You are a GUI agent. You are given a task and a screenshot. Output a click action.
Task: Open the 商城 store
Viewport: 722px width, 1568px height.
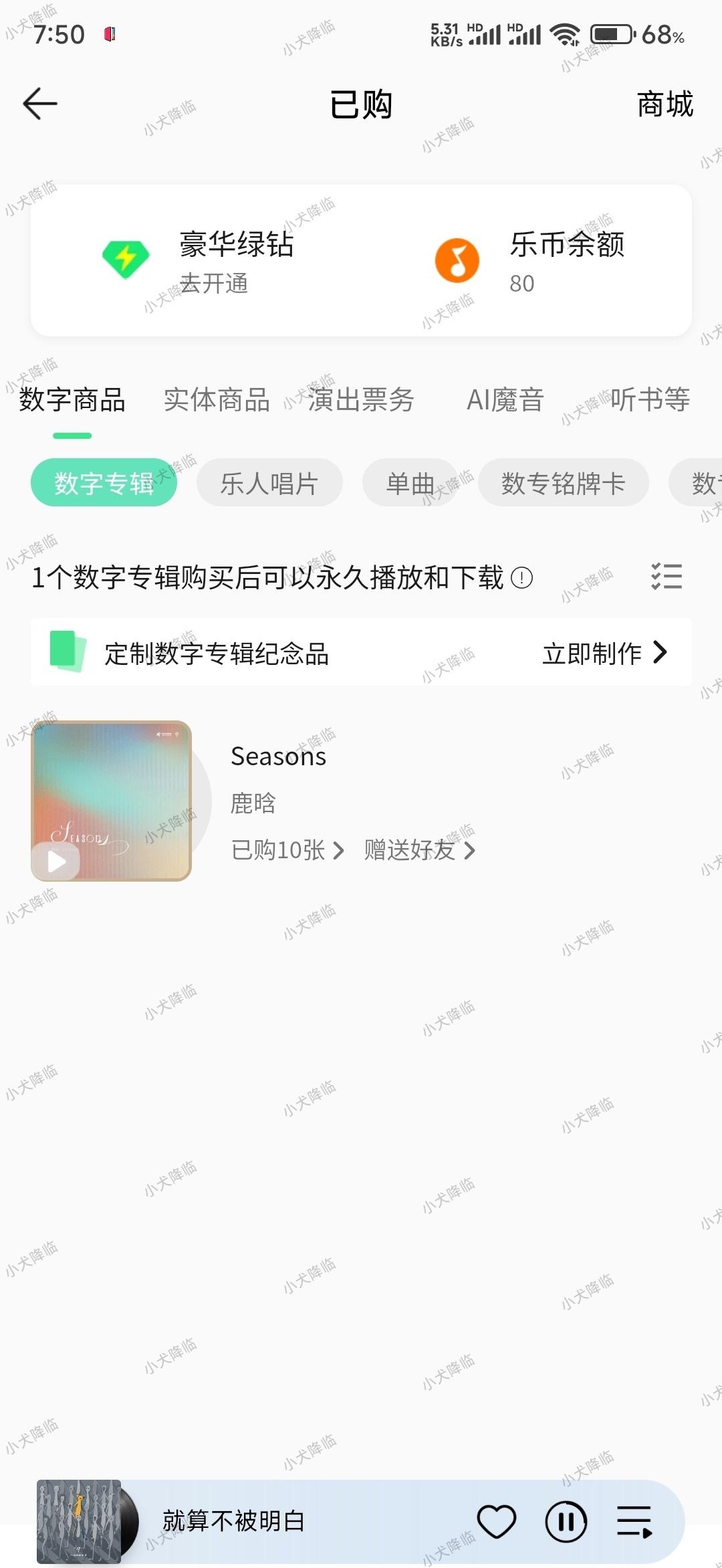[665, 104]
